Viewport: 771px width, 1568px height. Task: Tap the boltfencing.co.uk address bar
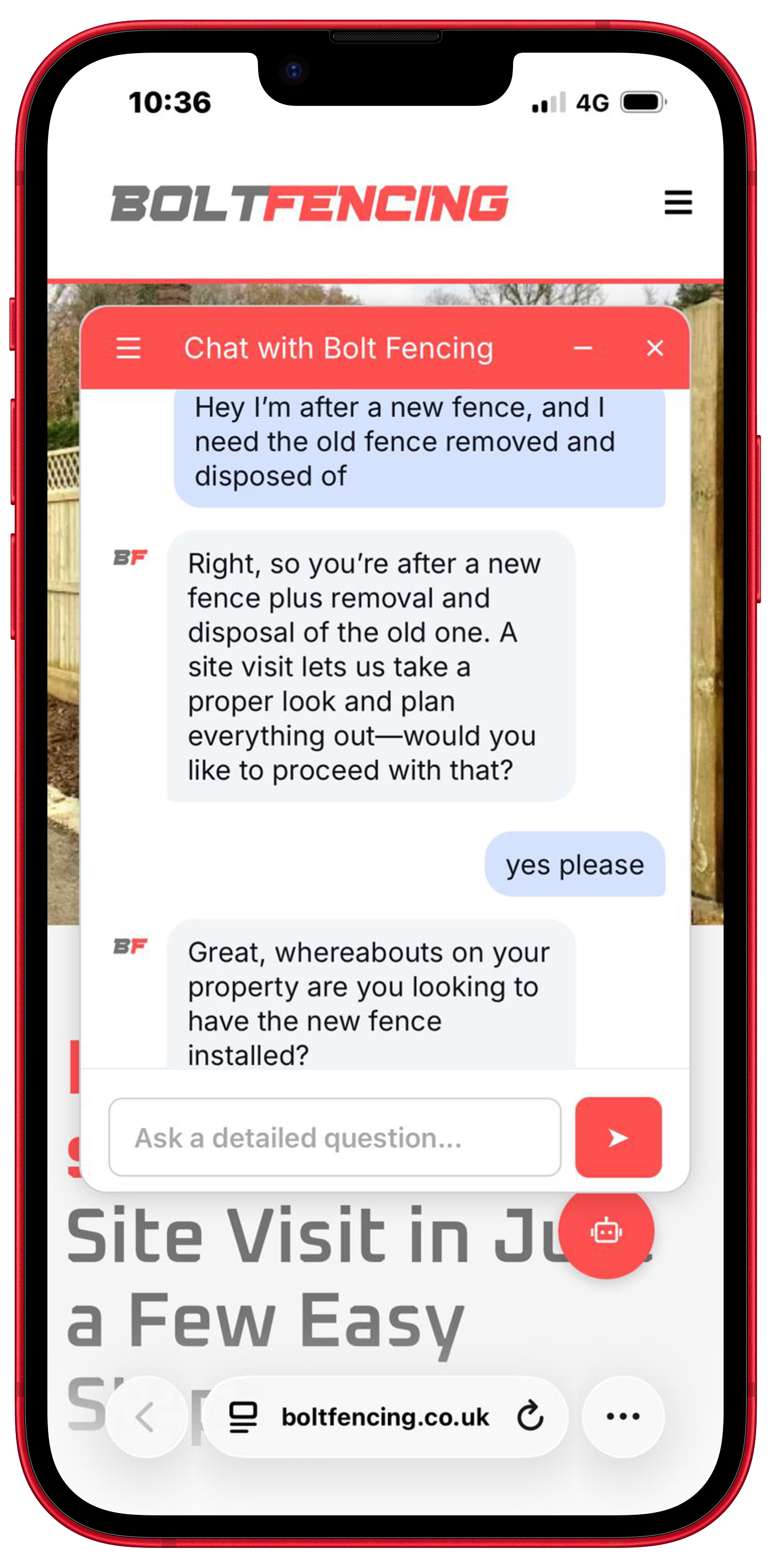(385, 1417)
